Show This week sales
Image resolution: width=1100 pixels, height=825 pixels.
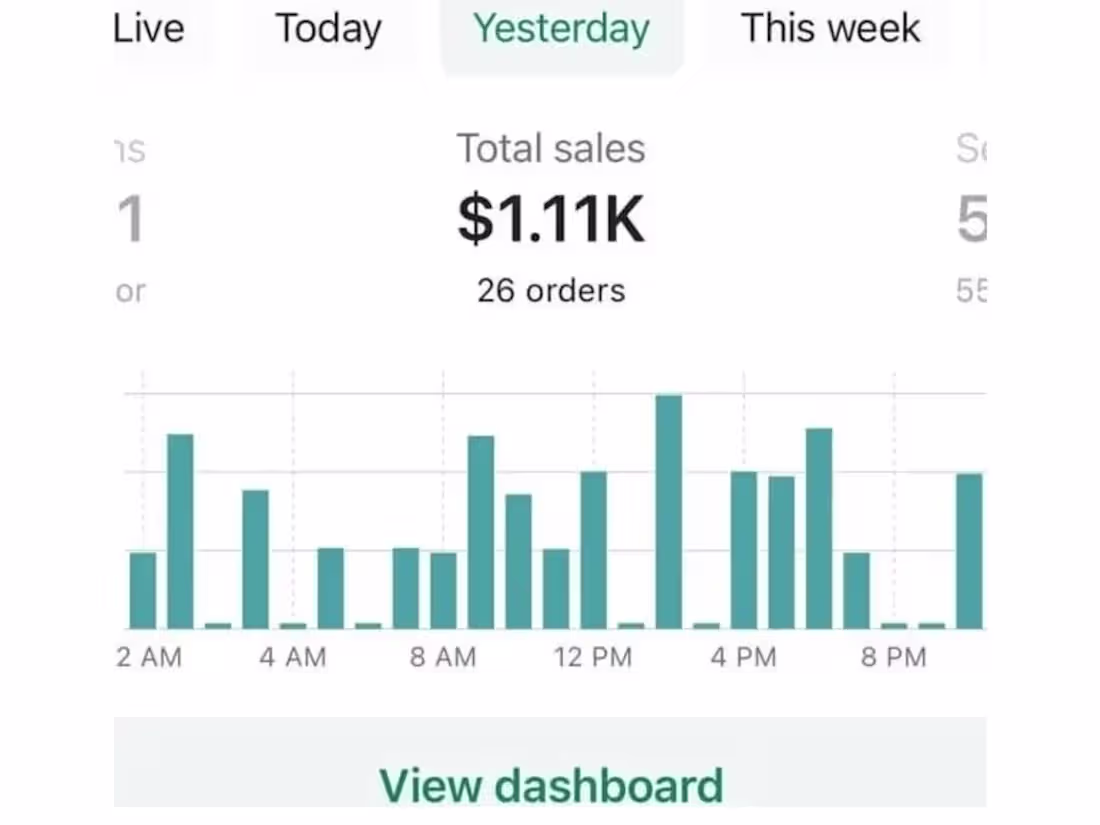click(830, 28)
